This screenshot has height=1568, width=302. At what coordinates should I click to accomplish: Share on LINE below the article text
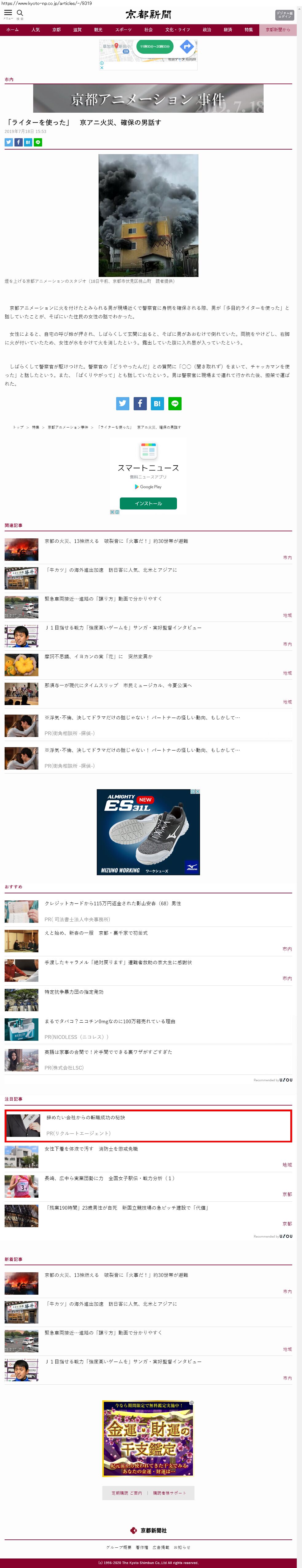coord(174,404)
